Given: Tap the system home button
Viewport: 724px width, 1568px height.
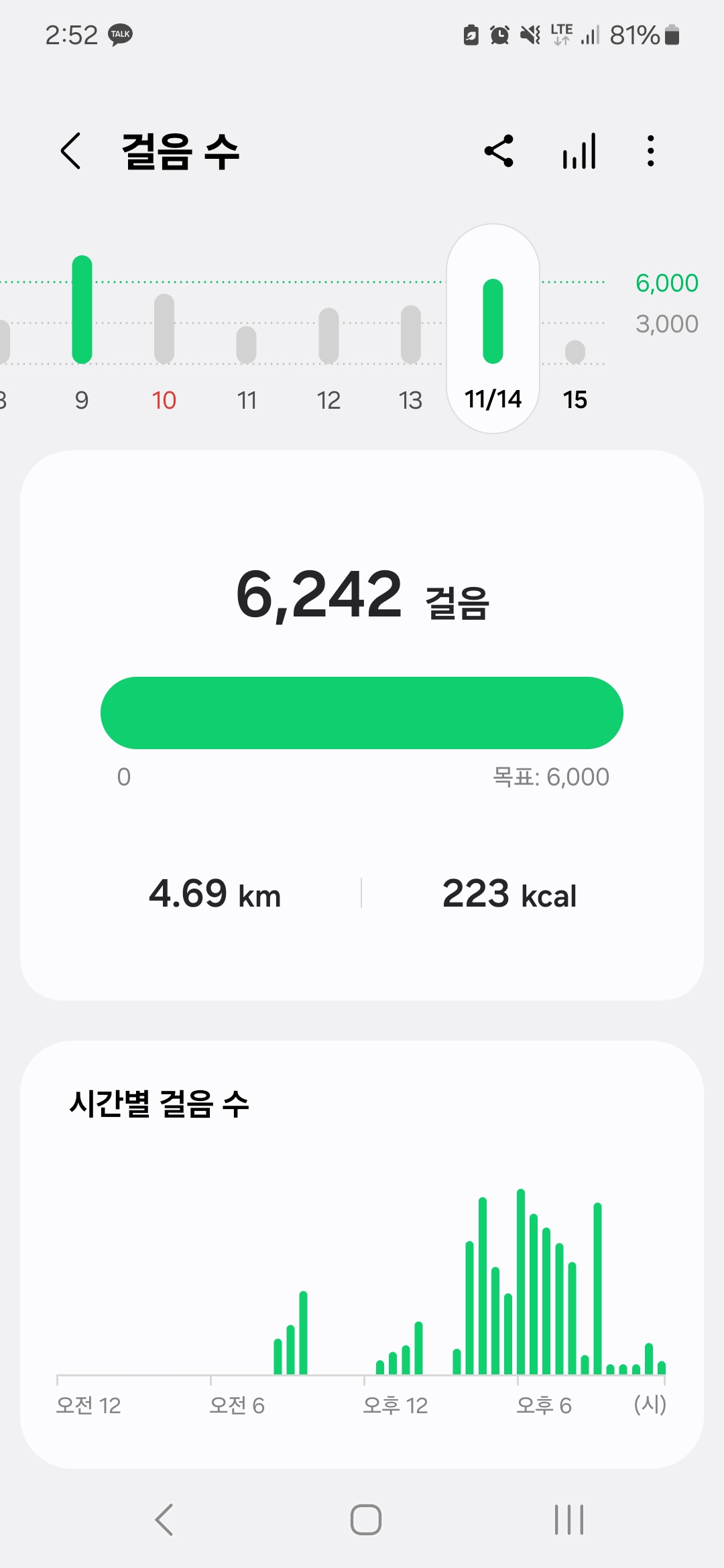Looking at the screenshot, I should (x=365, y=1519).
